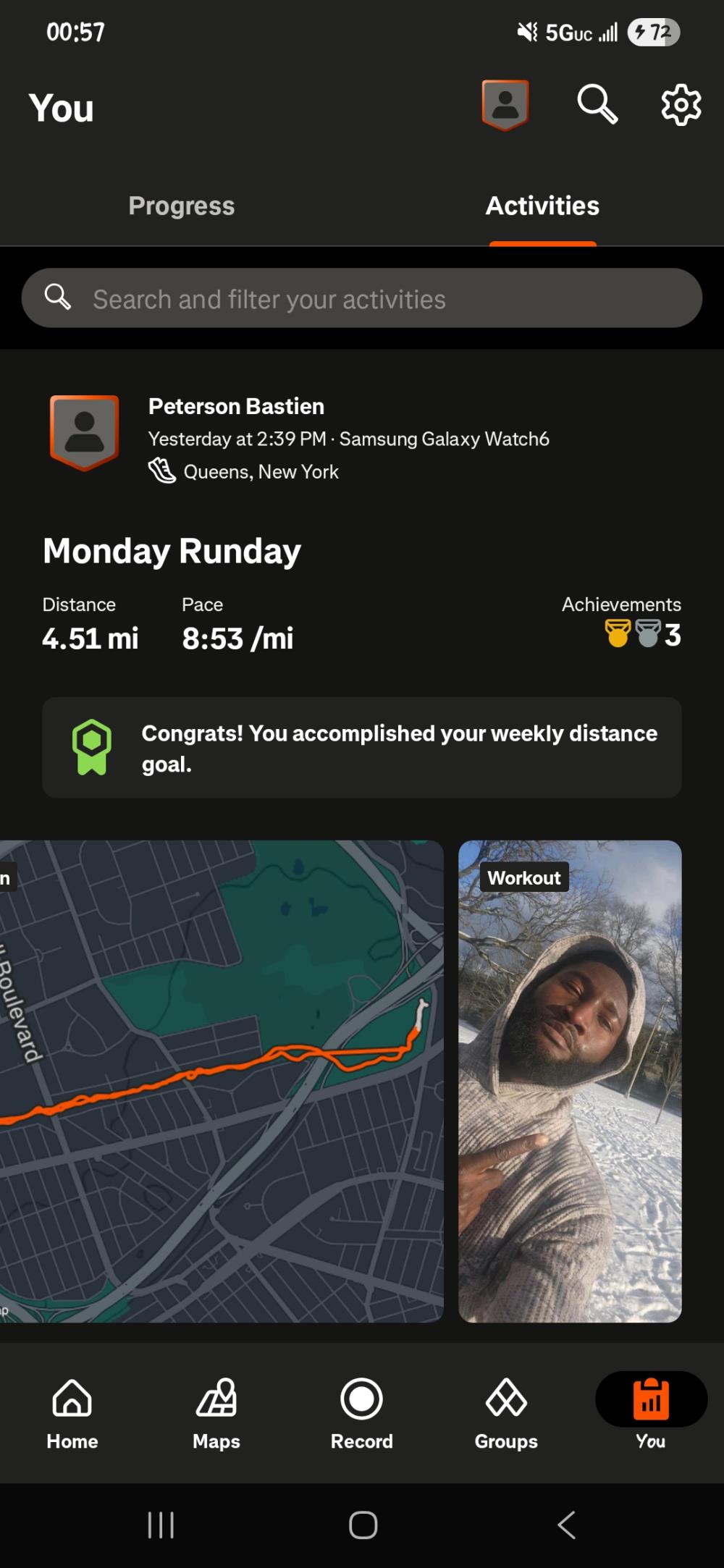Open profile from the top bar avatar
Viewport: 724px width, 1568px height.
click(505, 105)
